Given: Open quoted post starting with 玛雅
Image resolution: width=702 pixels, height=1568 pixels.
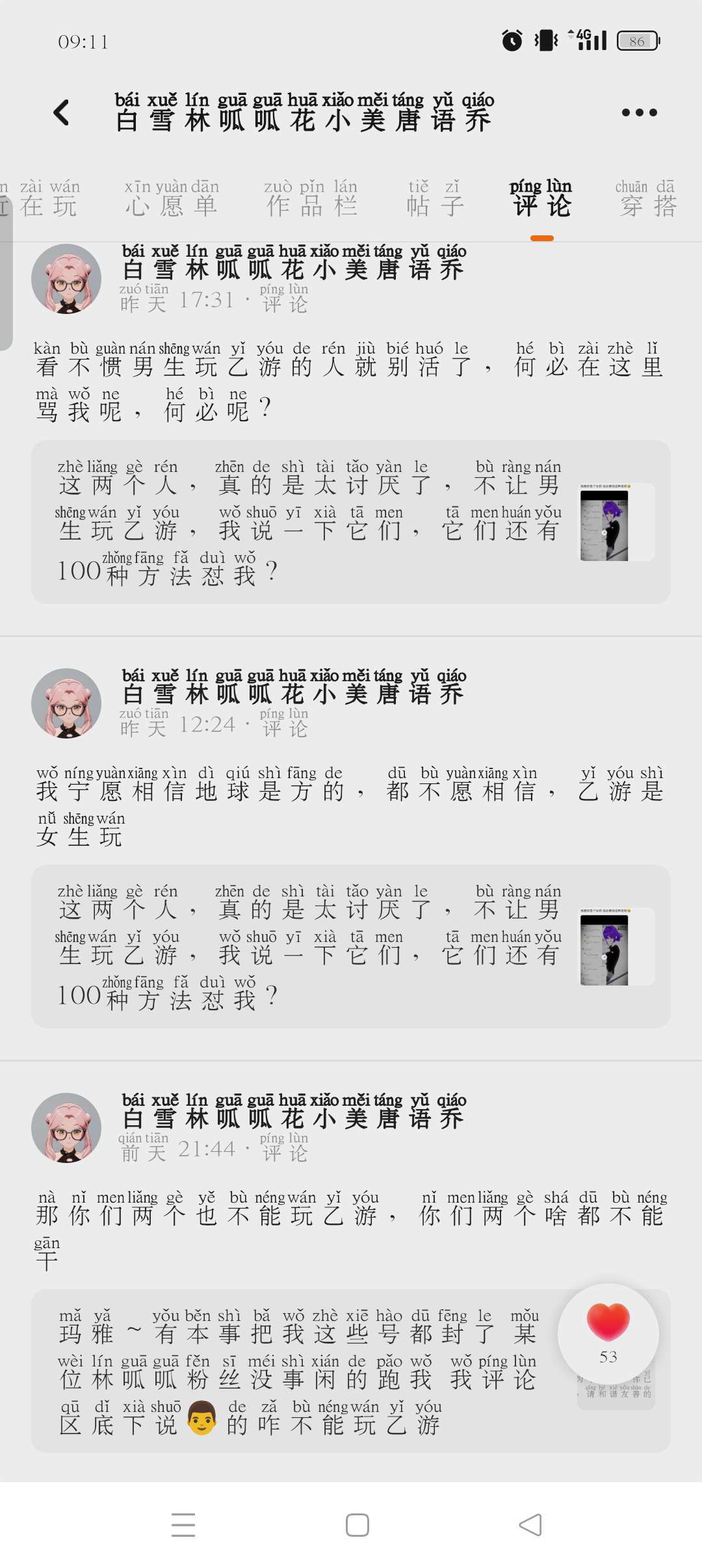Looking at the screenshot, I should (x=299, y=1371).
